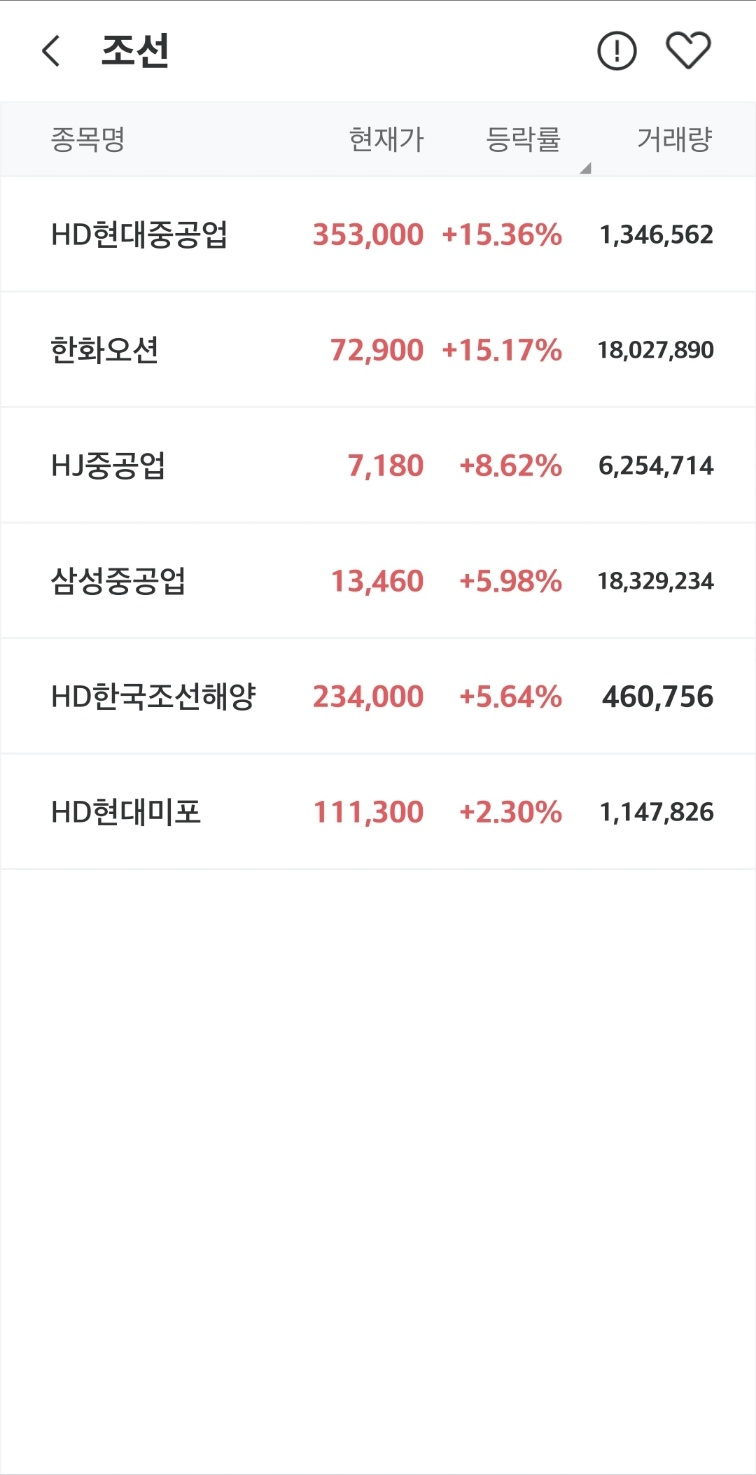The image size is (756, 1475).
Task: Open 한화오션 stock details
Action: pos(378,350)
